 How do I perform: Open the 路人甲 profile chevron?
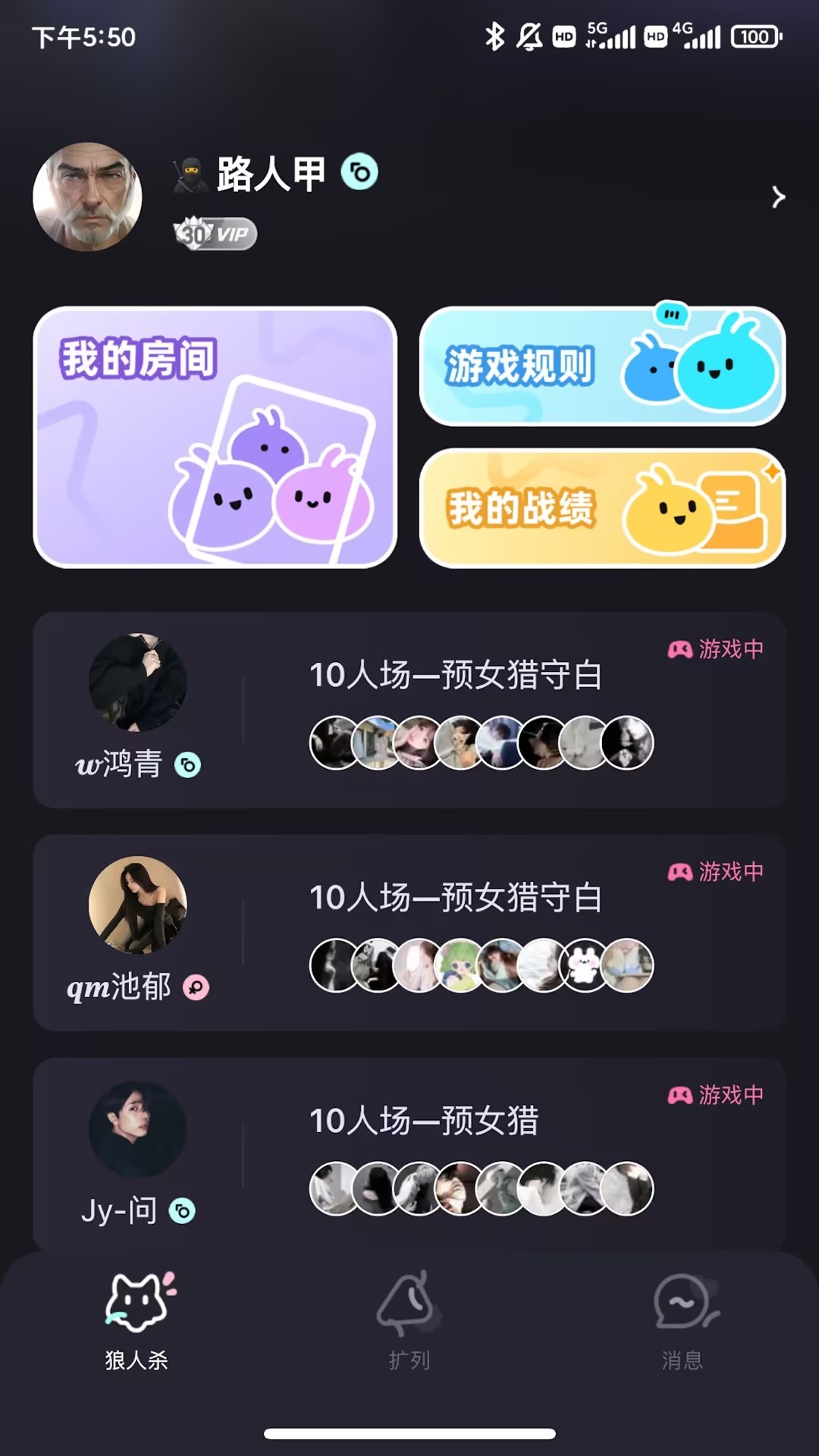click(778, 197)
